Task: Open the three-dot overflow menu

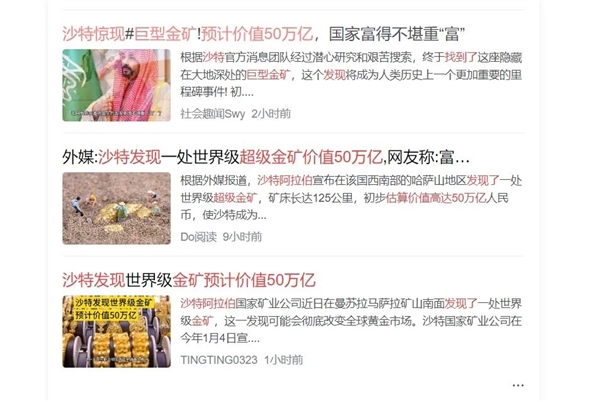Action: (518, 385)
